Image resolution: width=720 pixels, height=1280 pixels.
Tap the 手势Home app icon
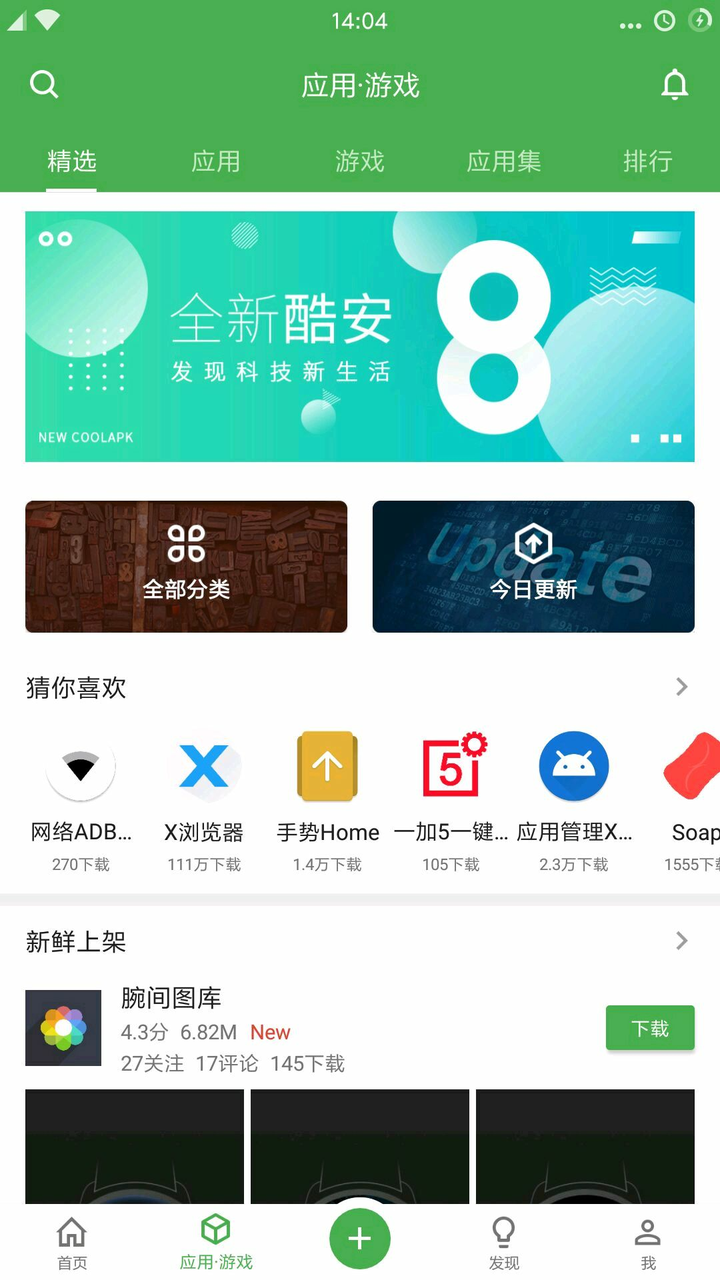[328, 766]
